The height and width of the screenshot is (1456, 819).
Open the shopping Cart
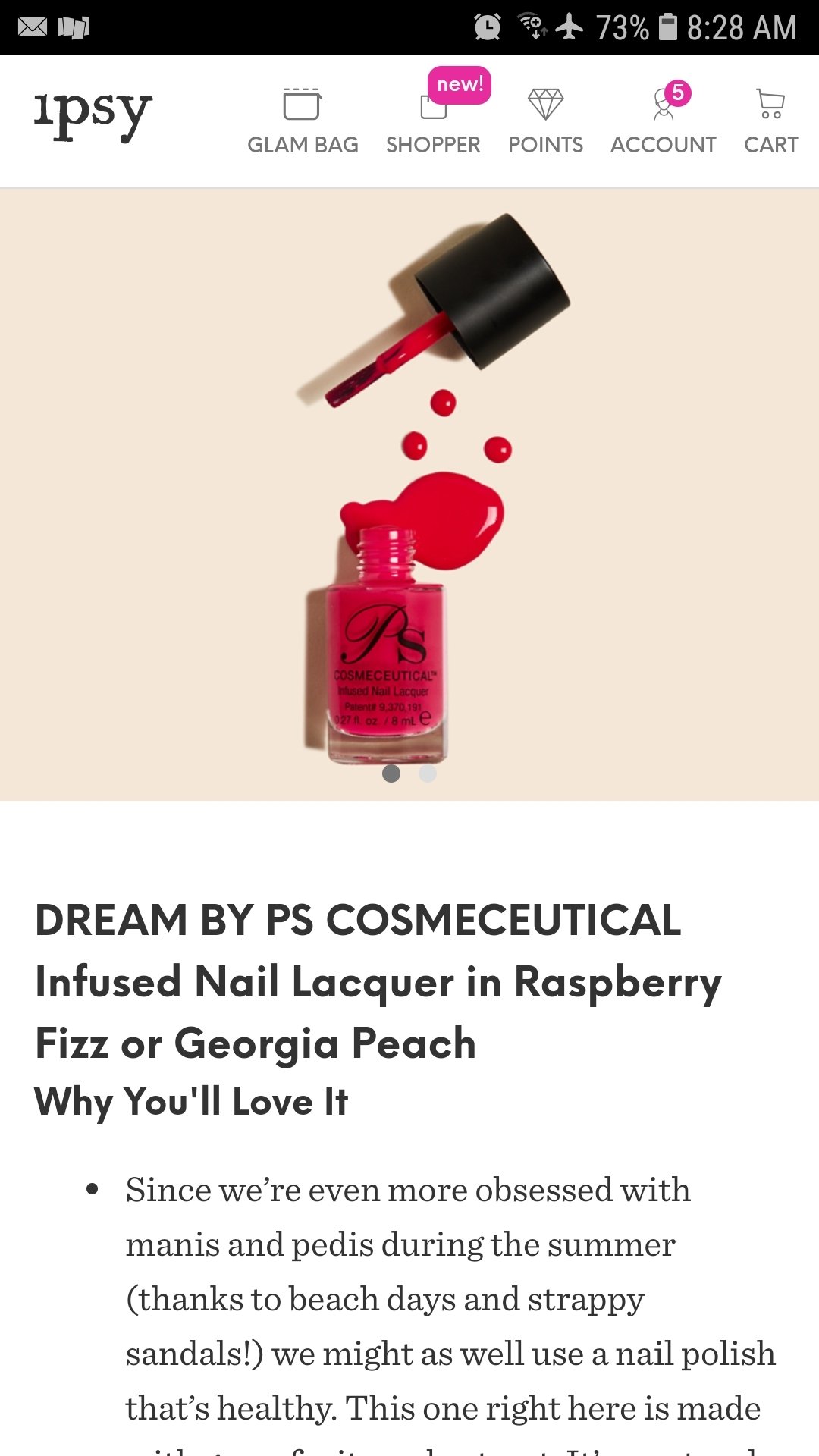[x=770, y=121]
